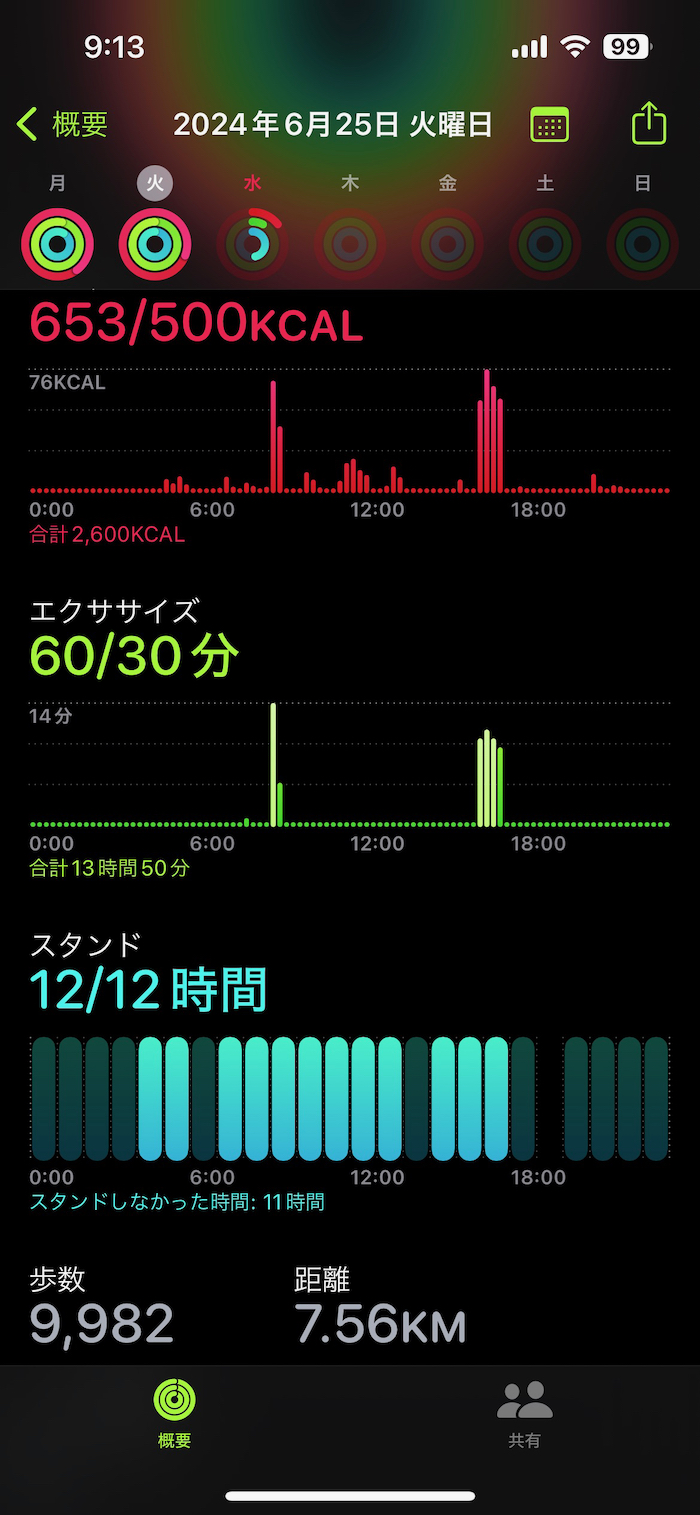Select Tuesday (火) activity rings
This screenshot has width=700, height=1515.
[x=155, y=243]
